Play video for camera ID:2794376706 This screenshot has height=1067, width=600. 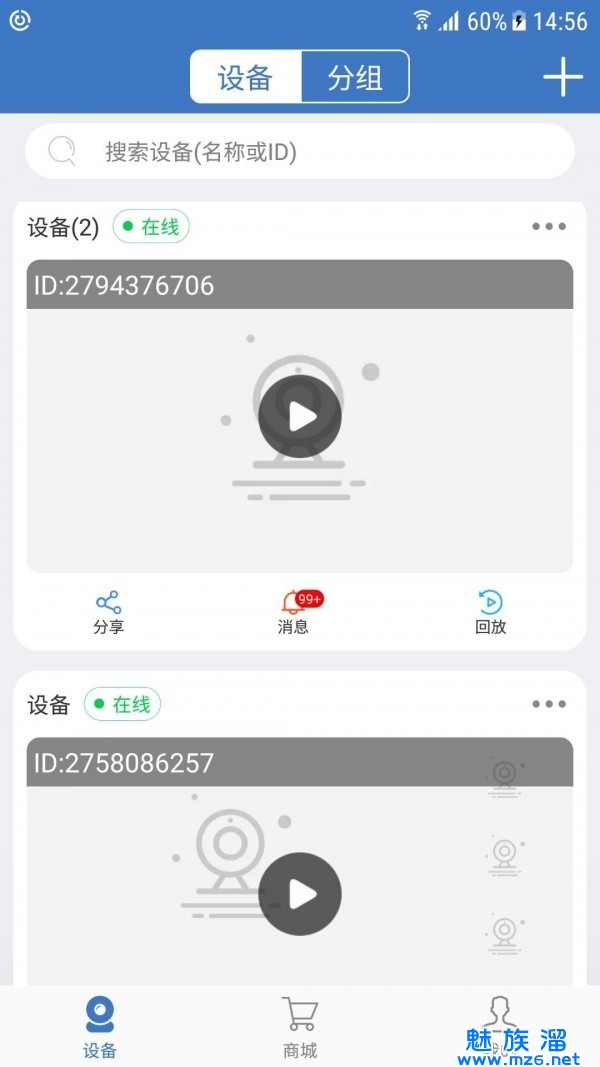coord(300,417)
